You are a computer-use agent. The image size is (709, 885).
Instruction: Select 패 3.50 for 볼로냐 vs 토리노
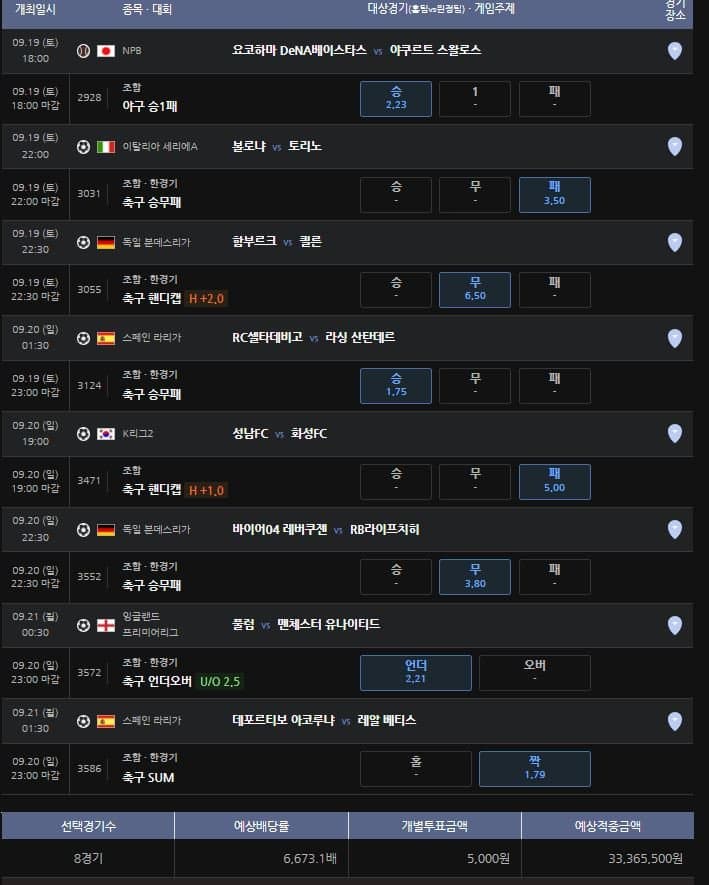tap(554, 195)
